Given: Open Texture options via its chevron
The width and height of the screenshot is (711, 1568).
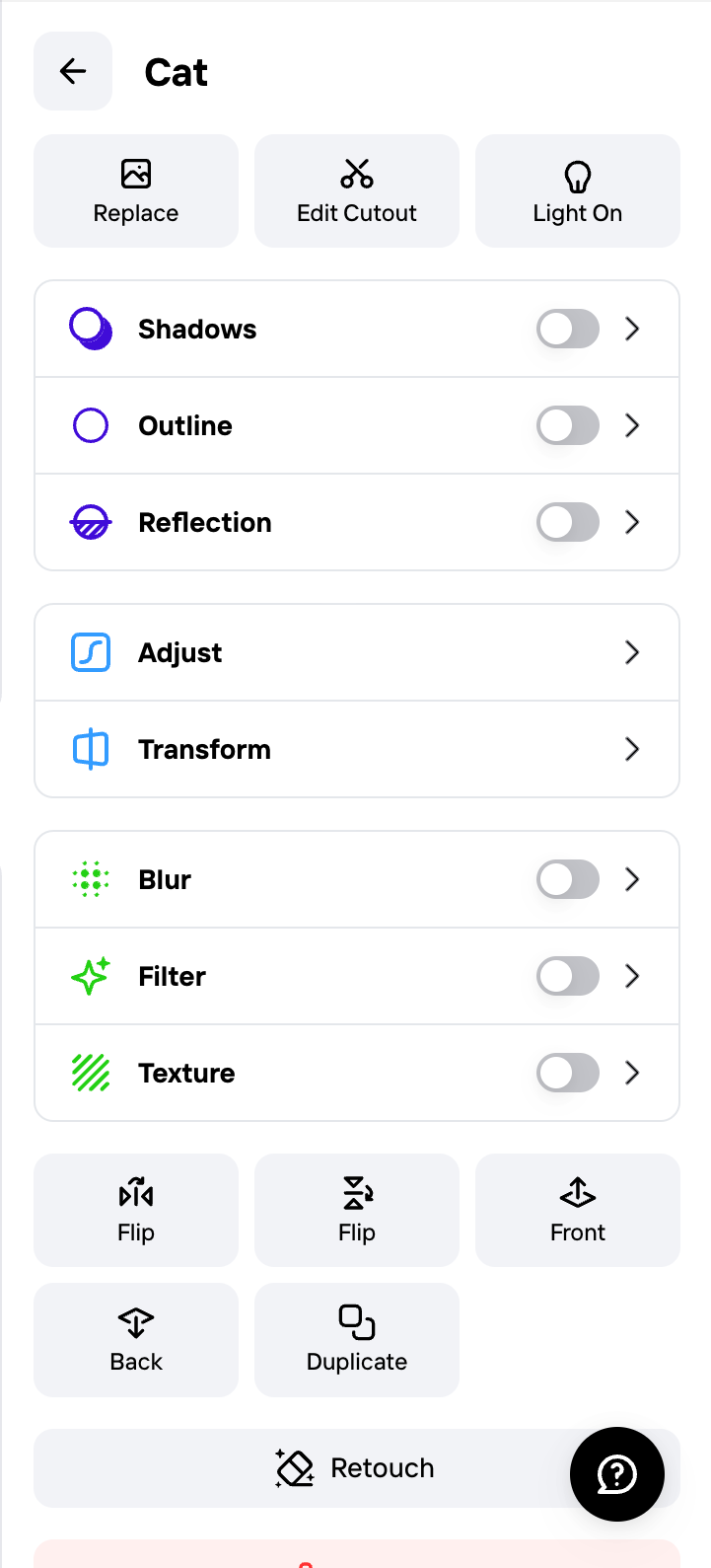Looking at the screenshot, I should [632, 1073].
